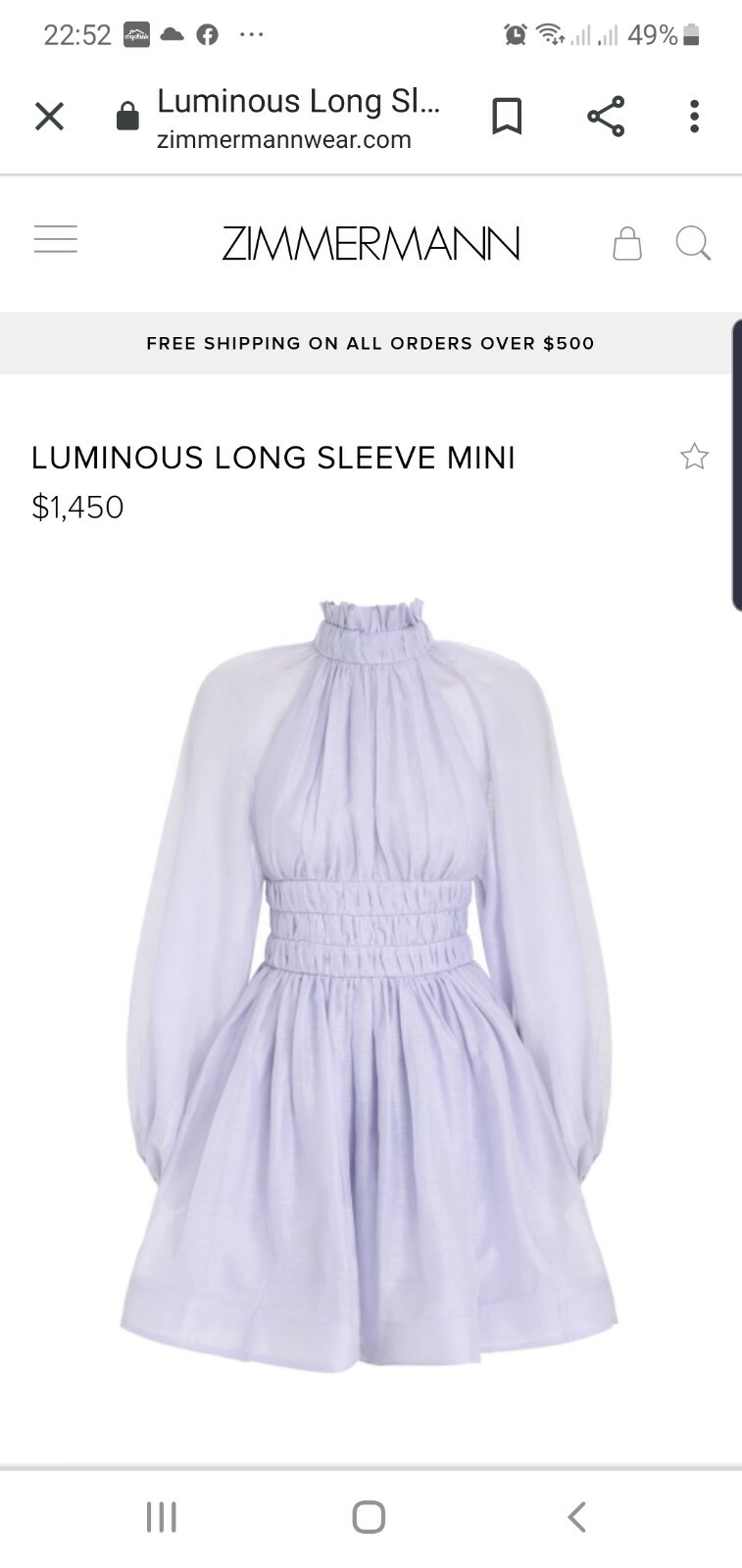The image size is (742, 1568).
Task: Tap the share icon in browser toolbar
Action: click(605, 116)
